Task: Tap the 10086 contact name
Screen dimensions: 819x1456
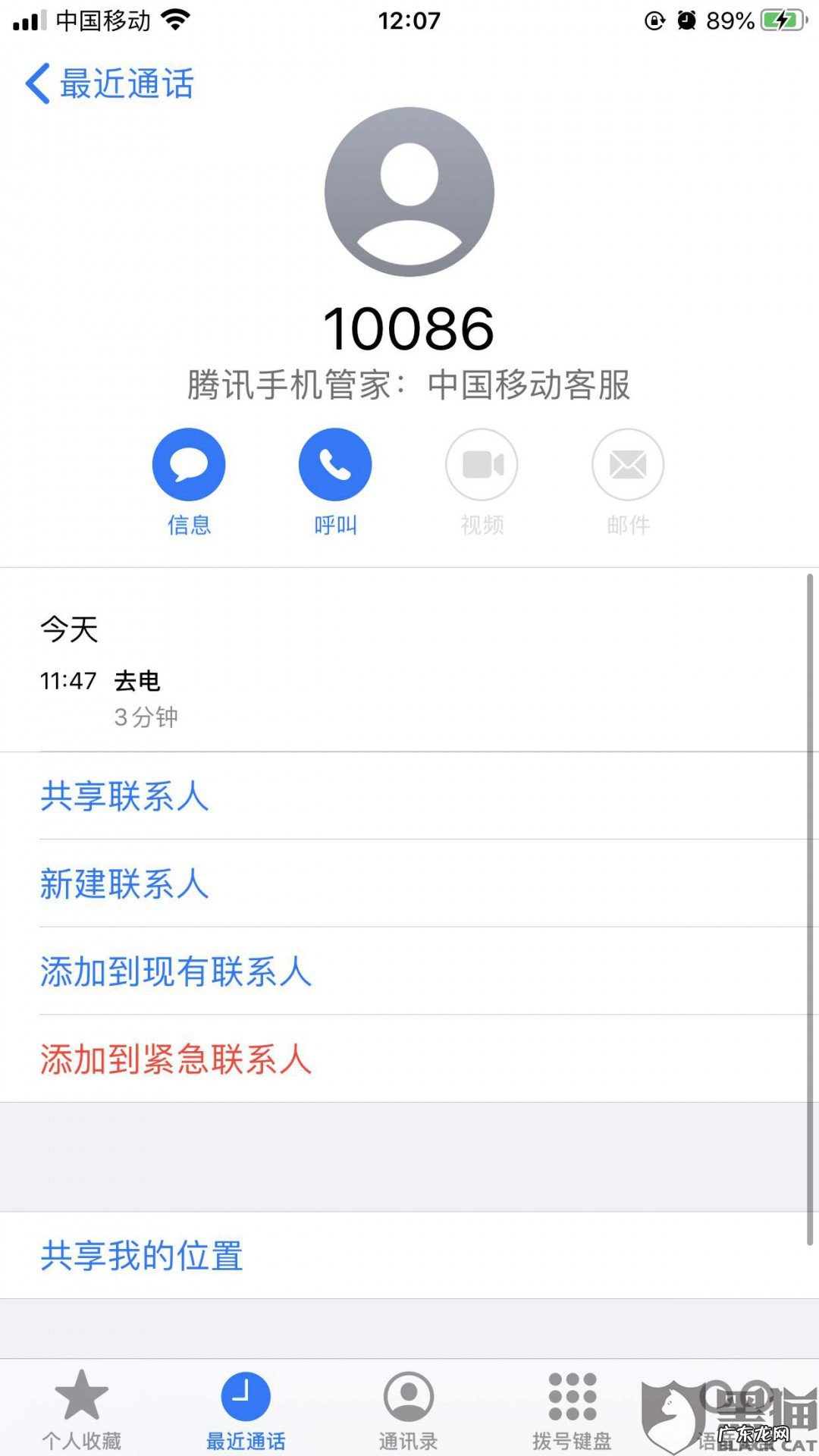Action: [x=409, y=328]
